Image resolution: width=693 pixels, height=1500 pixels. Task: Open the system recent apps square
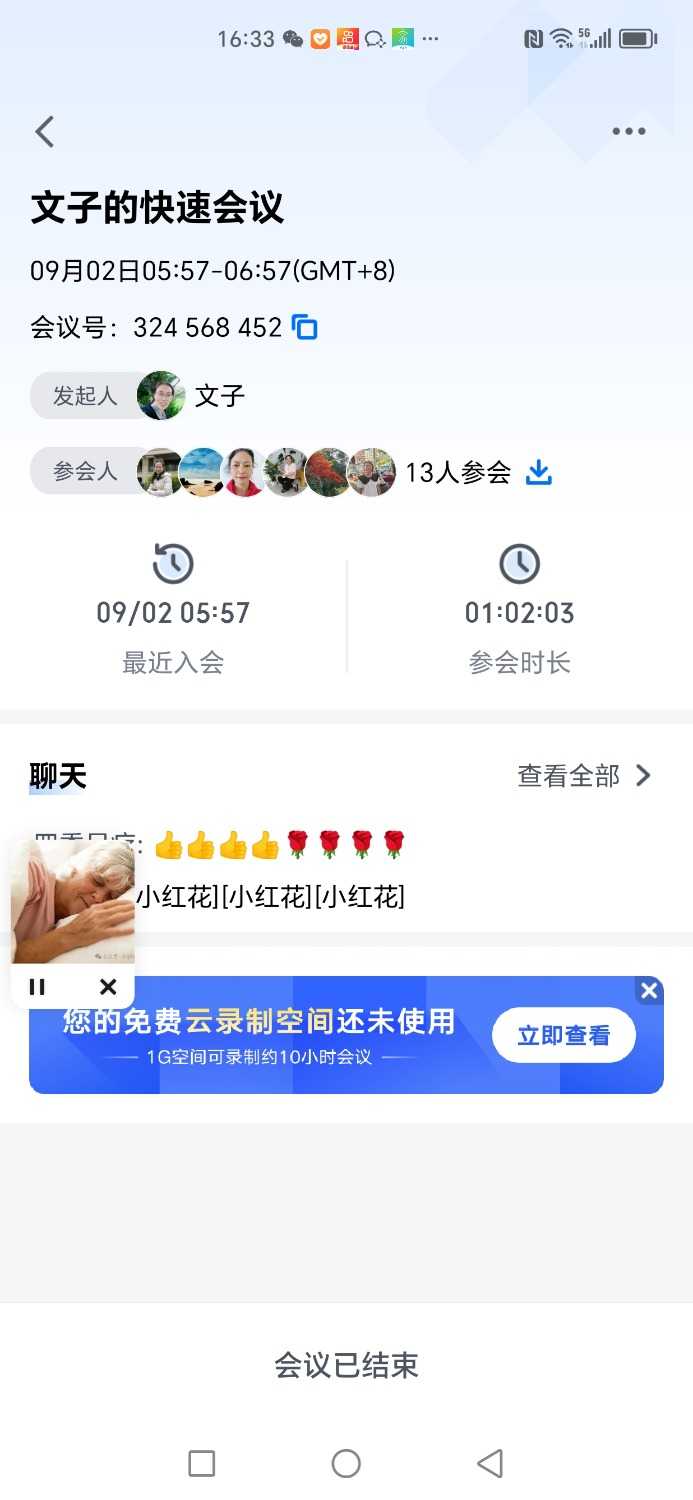[202, 1464]
